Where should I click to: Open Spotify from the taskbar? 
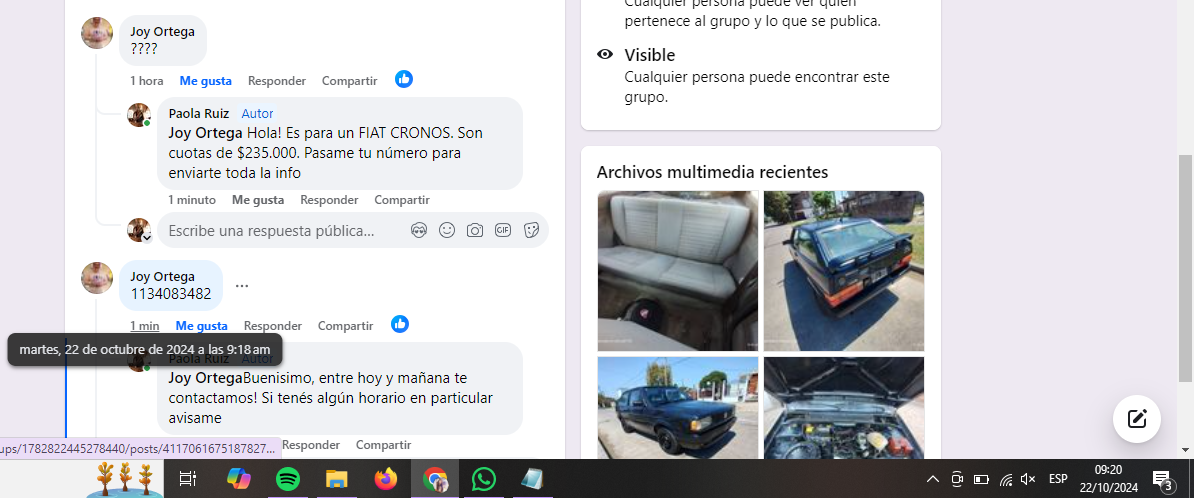[x=287, y=480]
